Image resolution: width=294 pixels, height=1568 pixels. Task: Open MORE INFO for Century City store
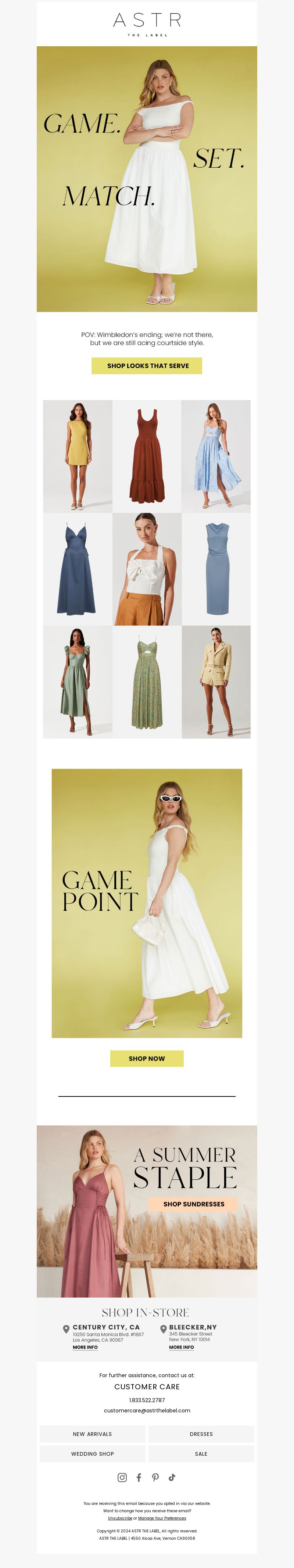[x=85, y=1348]
